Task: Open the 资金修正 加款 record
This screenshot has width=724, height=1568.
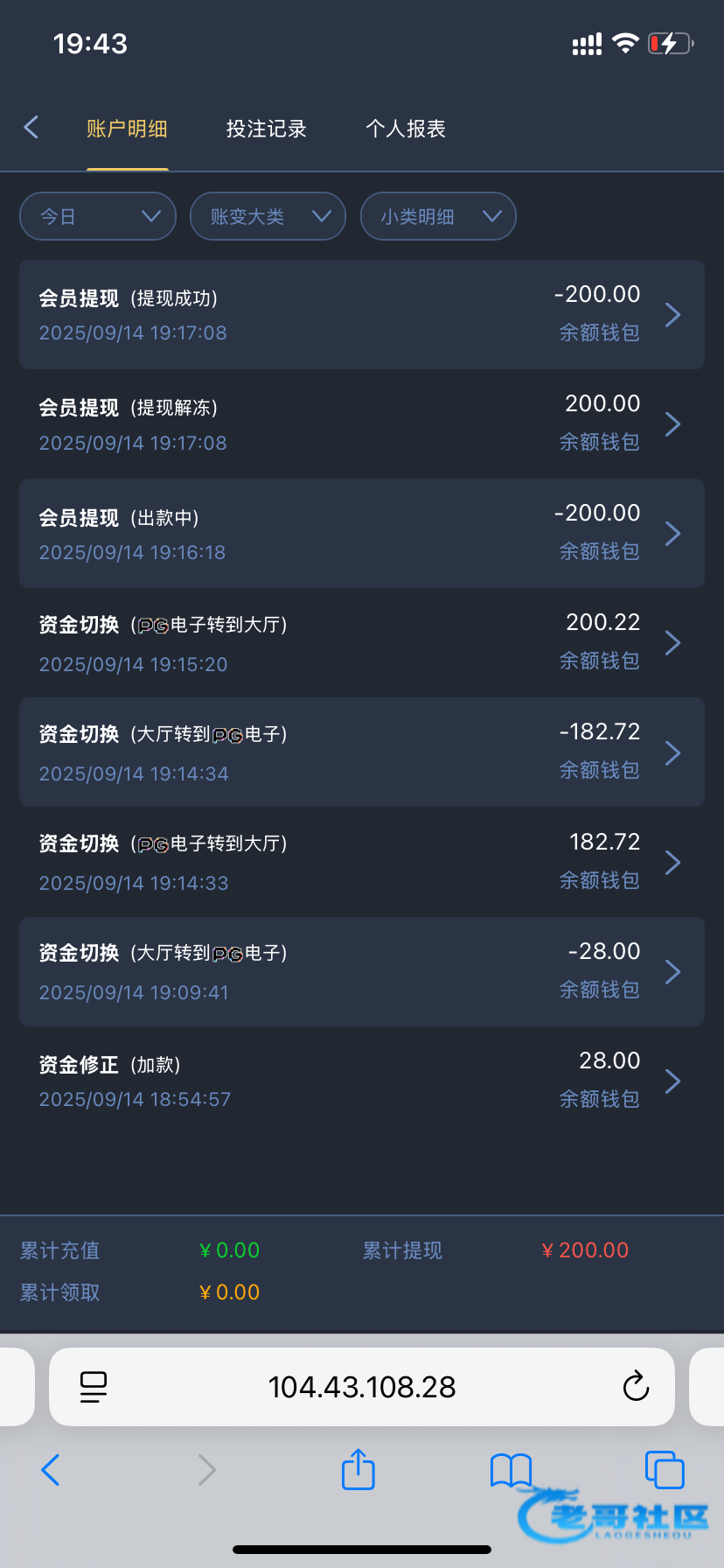Action: (362, 1081)
